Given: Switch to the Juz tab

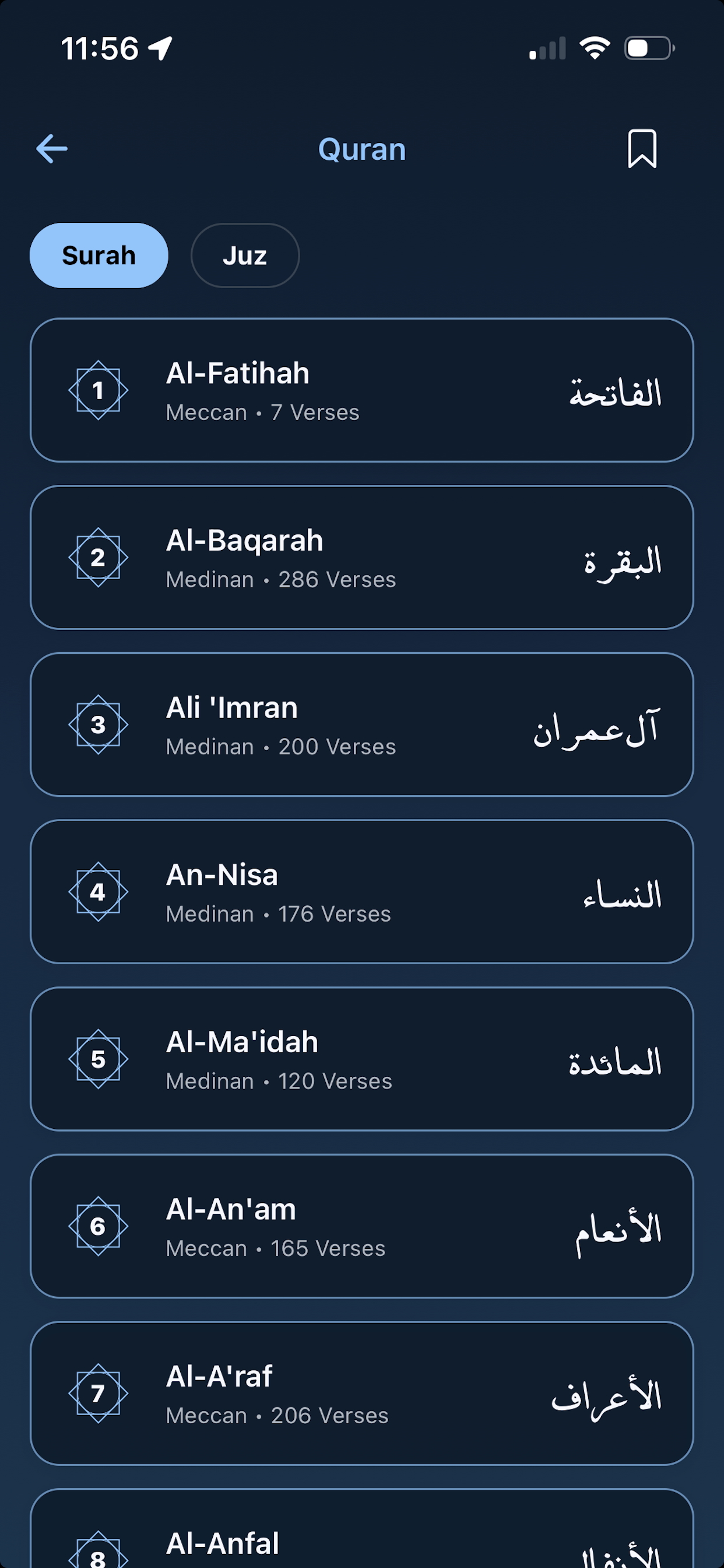Looking at the screenshot, I should (245, 255).
